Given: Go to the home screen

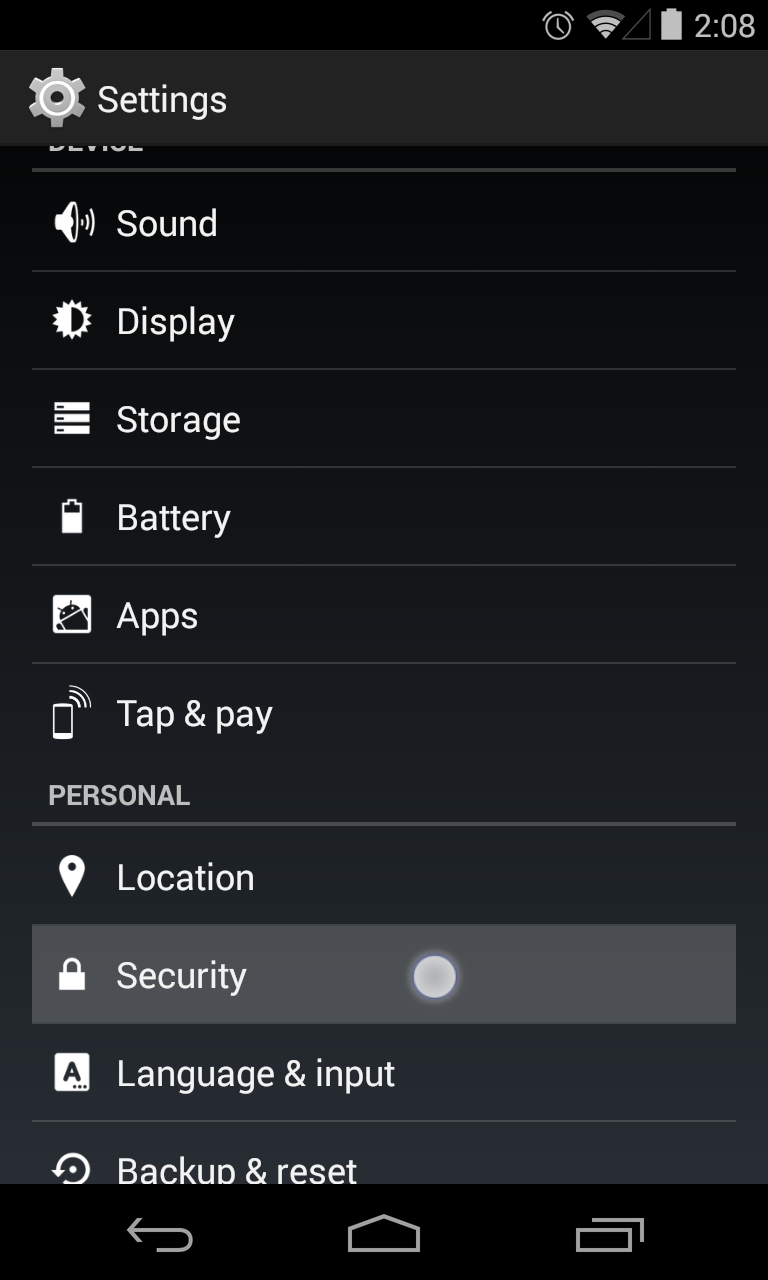Looking at the screenshot, I should (x=384, y=1235).
